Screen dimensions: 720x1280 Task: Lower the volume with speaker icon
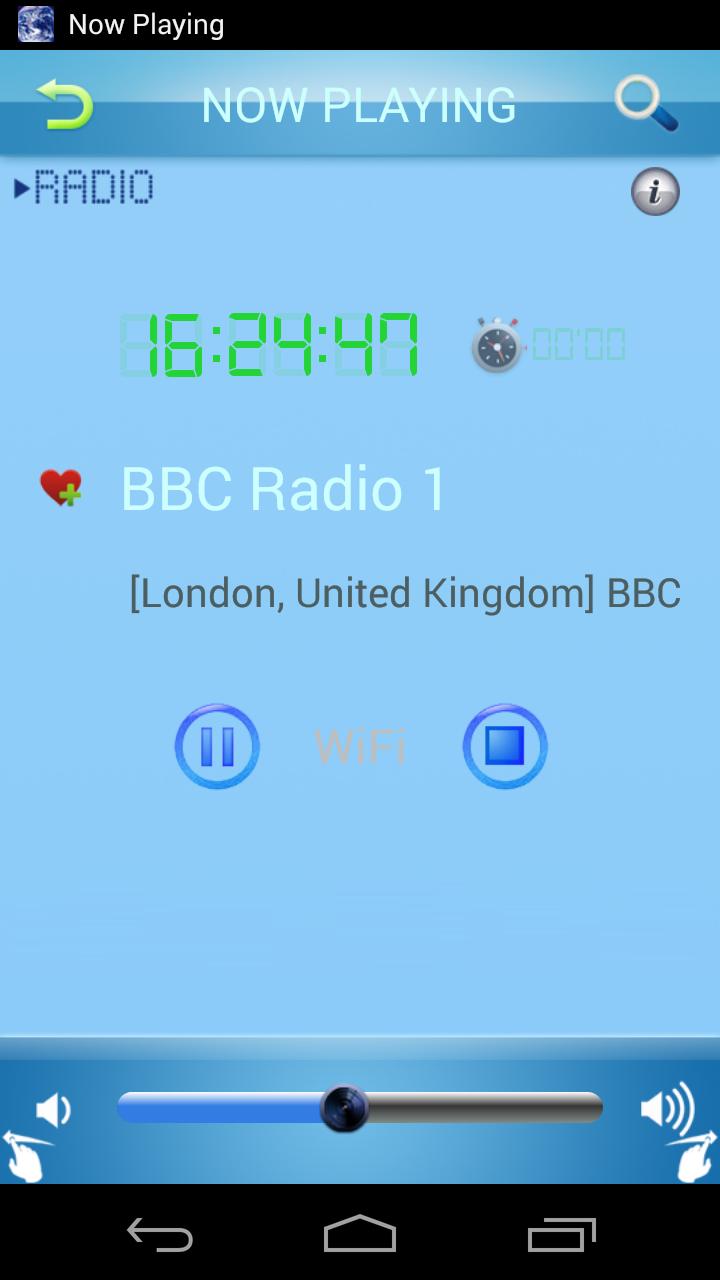(x=52, y=1111)
